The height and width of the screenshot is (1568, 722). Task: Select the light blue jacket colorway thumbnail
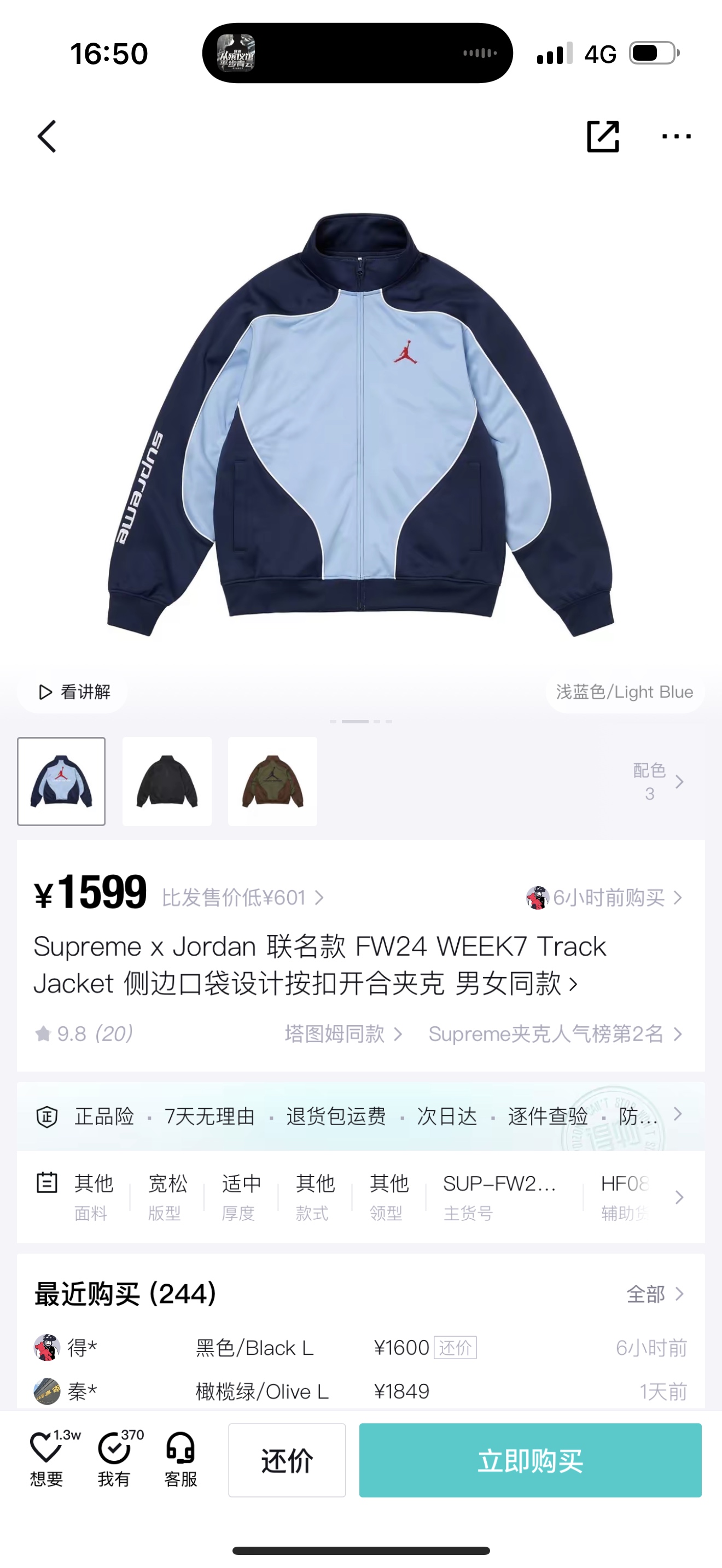pos(61,782)
